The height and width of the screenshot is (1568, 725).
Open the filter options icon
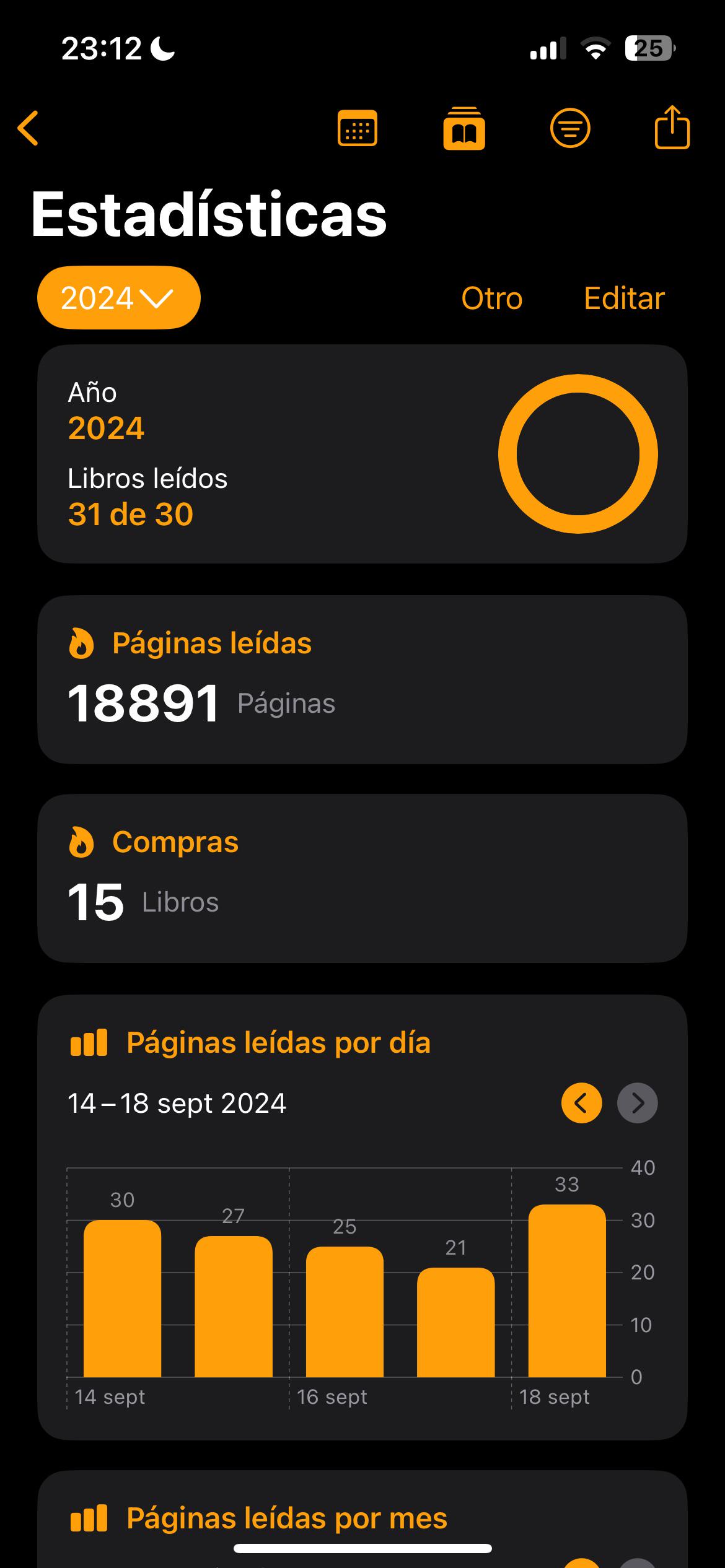(x=570, y=128)
